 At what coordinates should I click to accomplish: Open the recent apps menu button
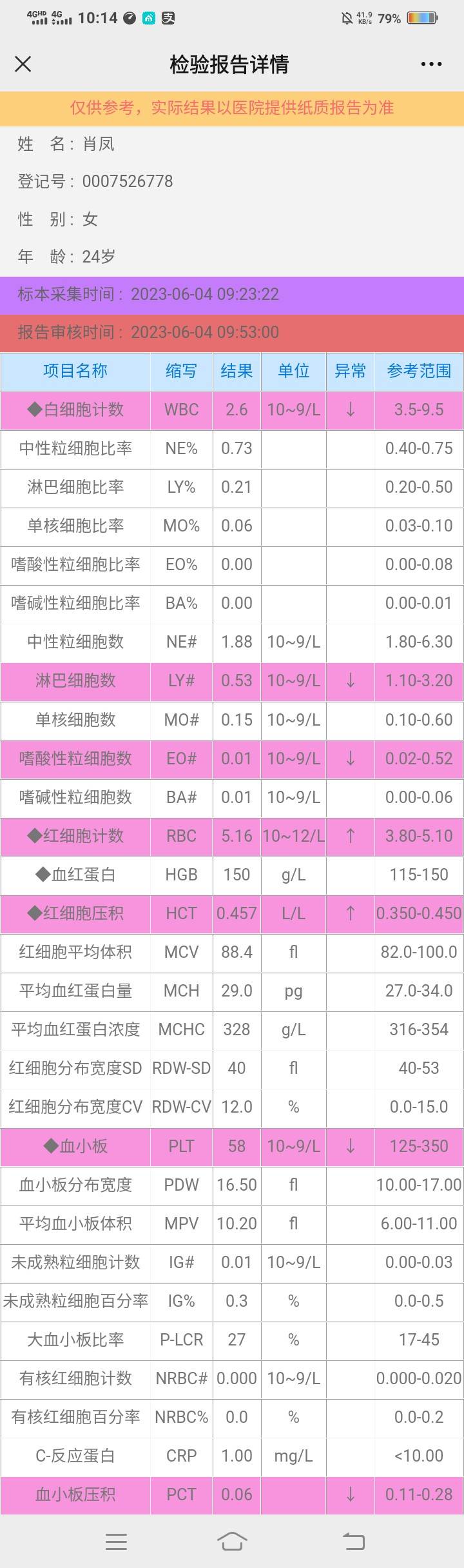click(116, 1542)
